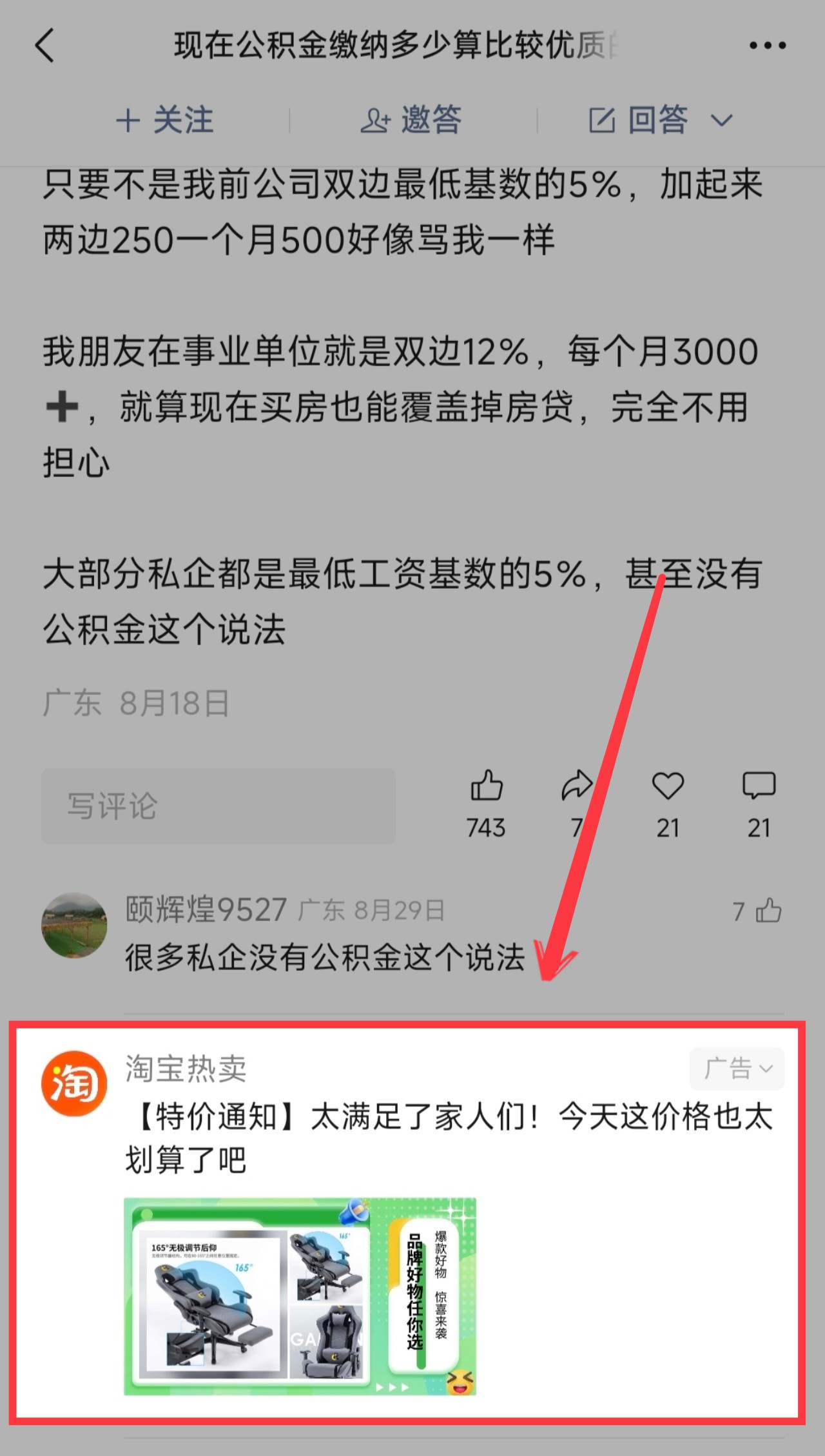Open the three-dot more options menu
825x1456 pixels.
(x=767, y=44)
